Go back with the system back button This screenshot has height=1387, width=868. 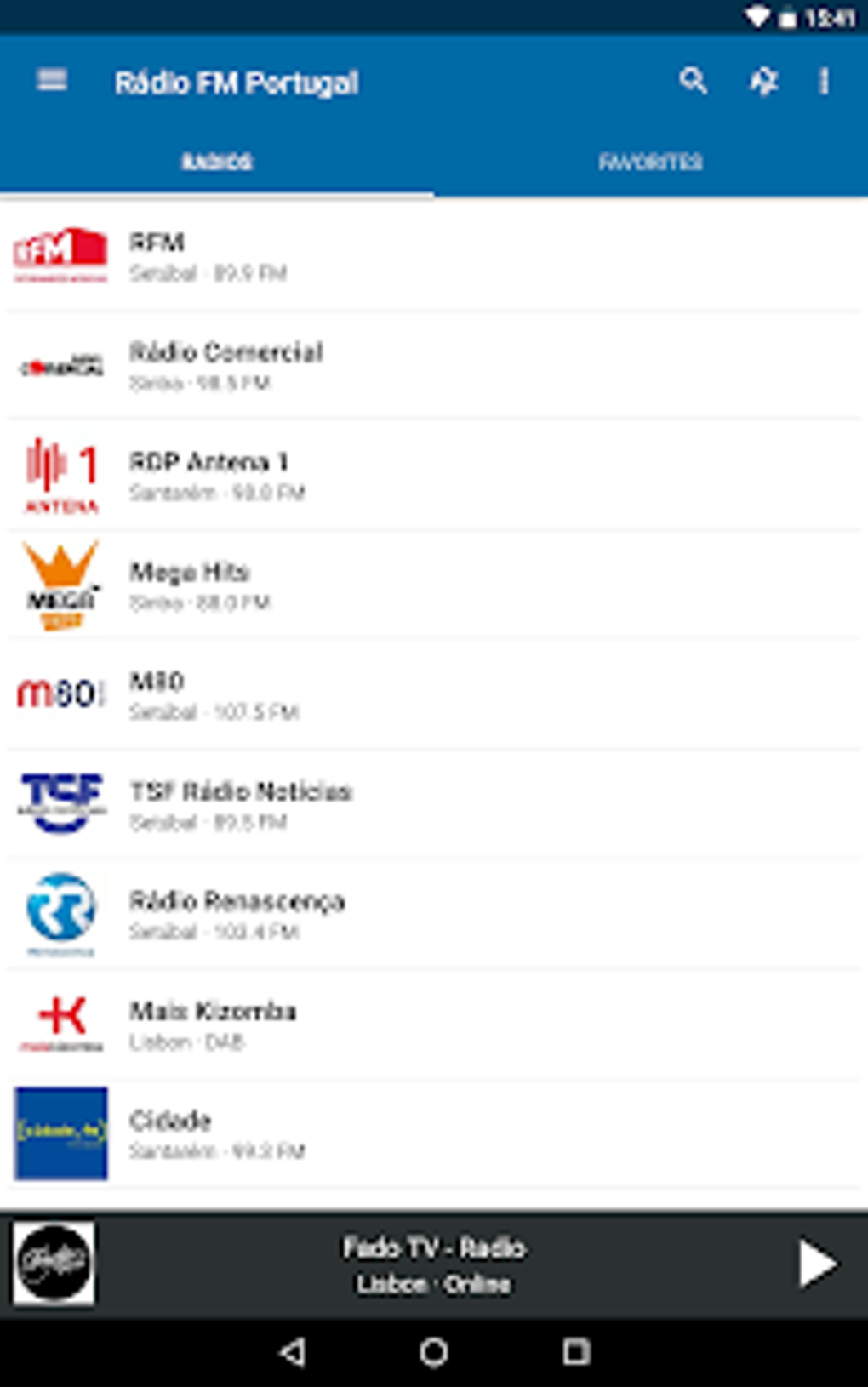(x=293, y=1352)
